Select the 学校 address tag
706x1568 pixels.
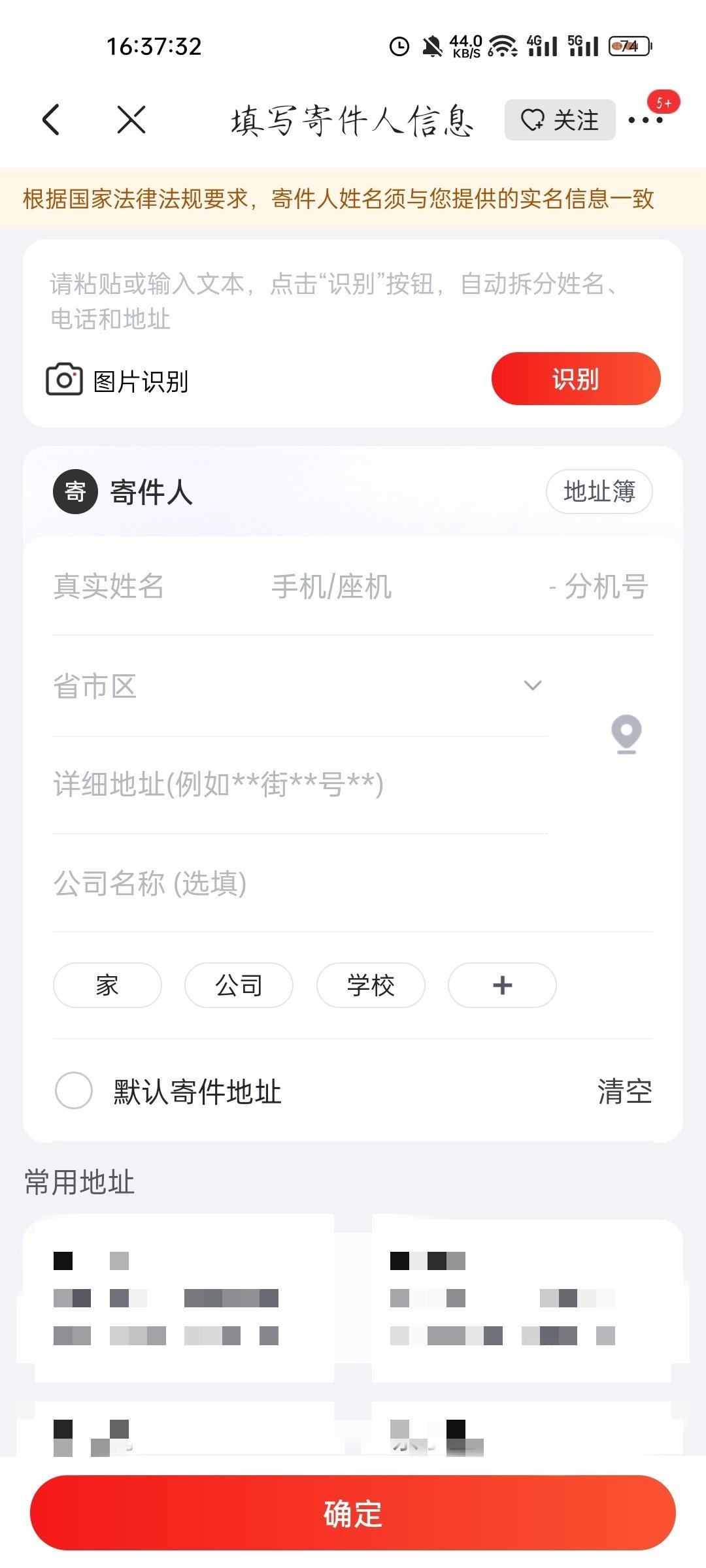click(x=371, y=985)
